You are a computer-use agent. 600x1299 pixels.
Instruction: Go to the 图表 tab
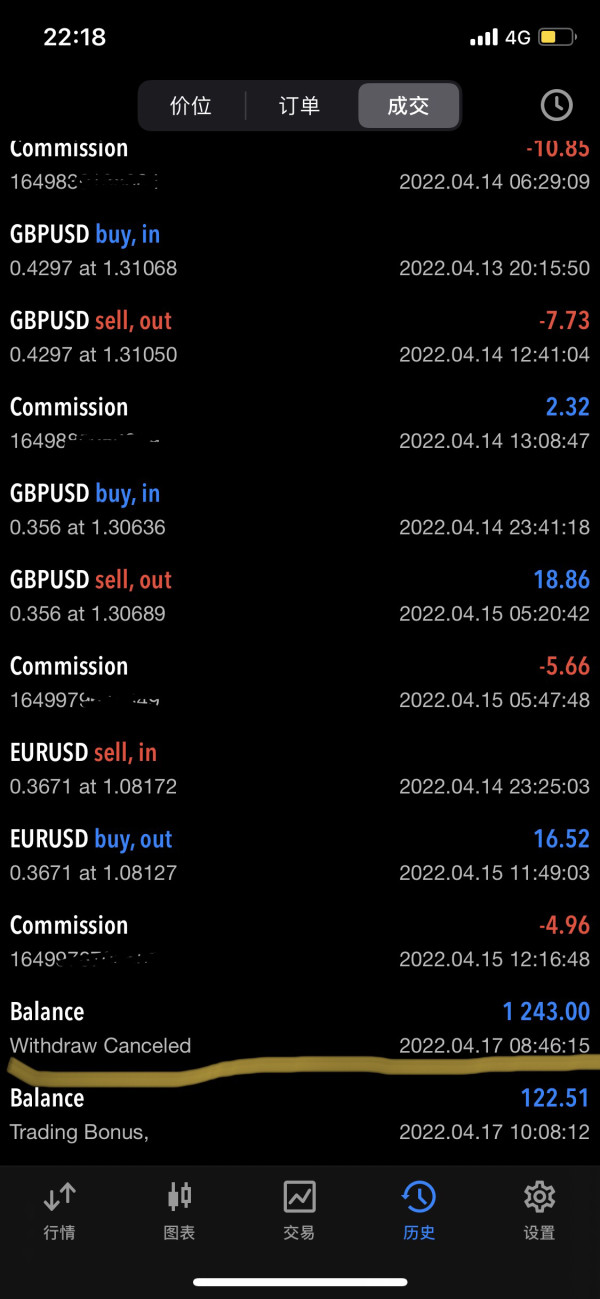179,1209
